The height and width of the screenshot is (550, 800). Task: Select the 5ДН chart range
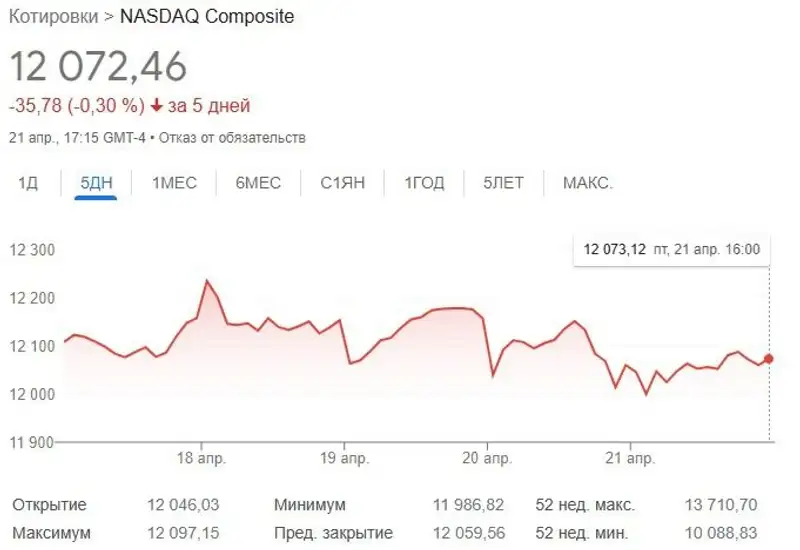pyautogui.click(x=97, y=183)
